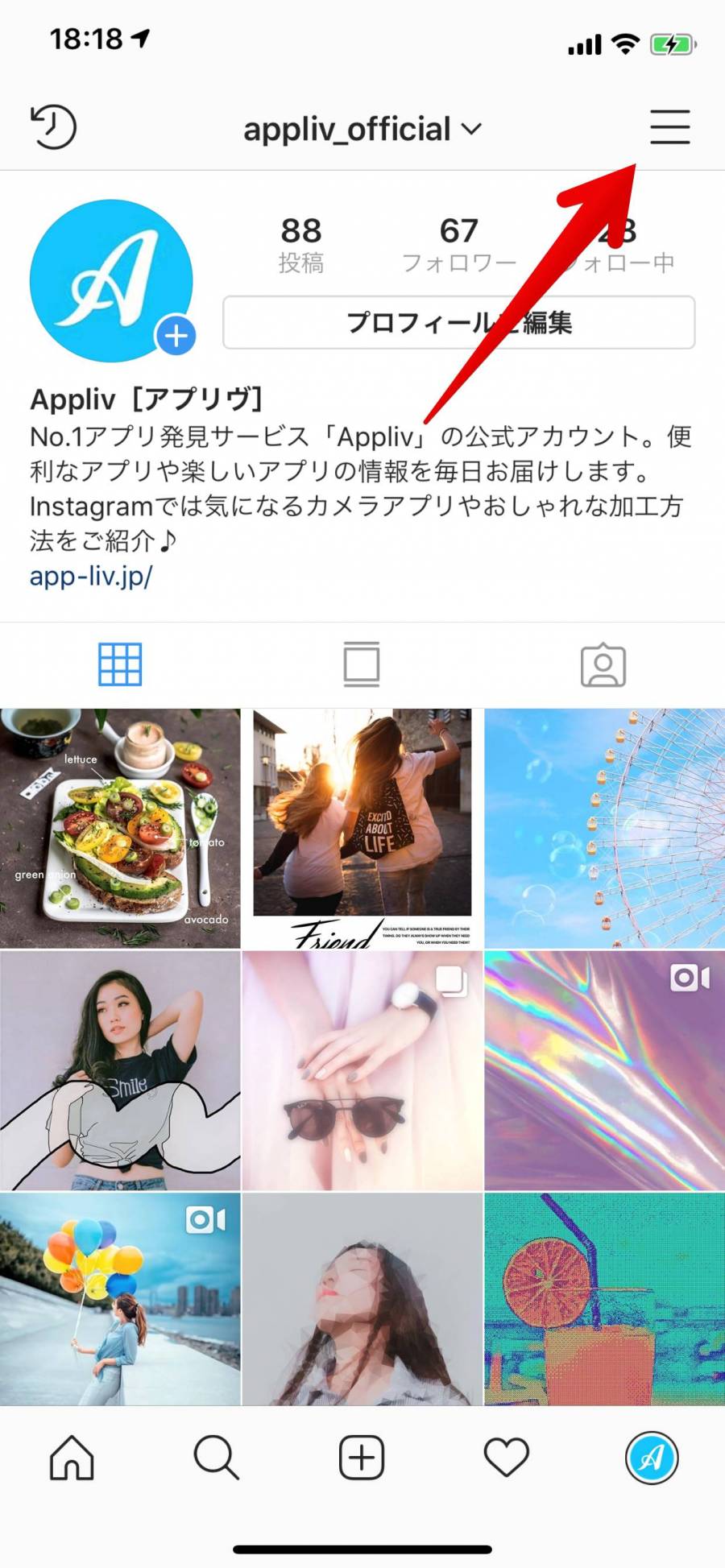Screen dimensions: 725x1568
Task: Add a story via profile plus badge
Action: [x=176, y=336]
